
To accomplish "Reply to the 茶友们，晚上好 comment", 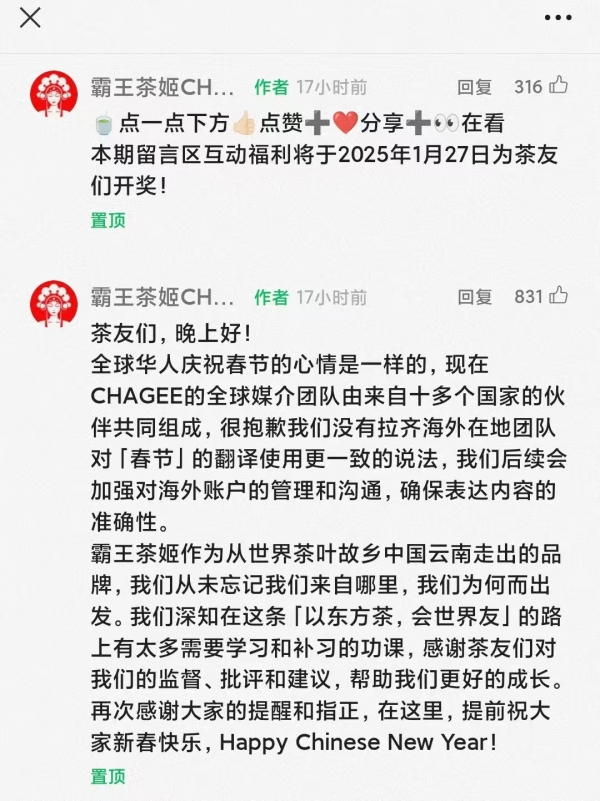I will 475,297.
